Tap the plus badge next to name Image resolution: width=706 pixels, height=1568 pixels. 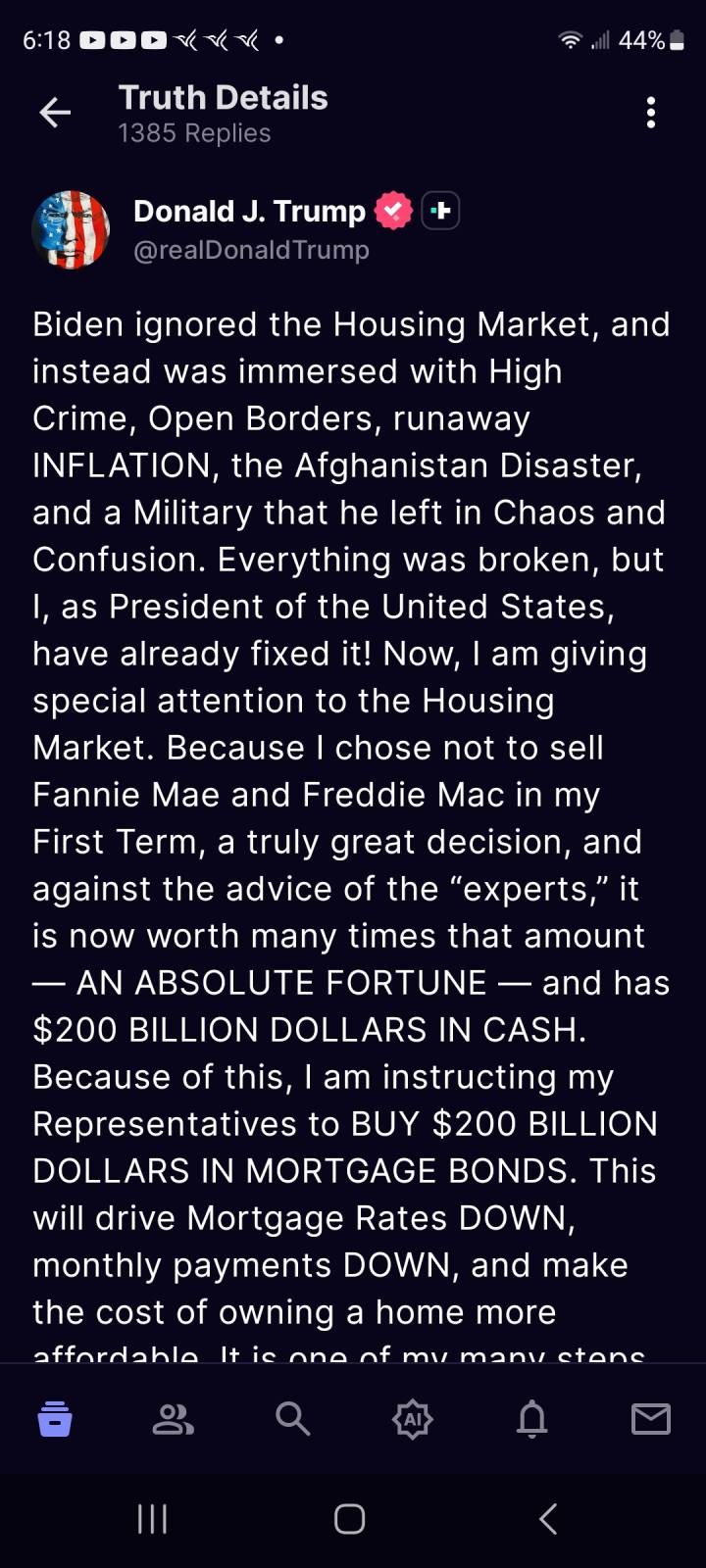[x=440, y=211]
